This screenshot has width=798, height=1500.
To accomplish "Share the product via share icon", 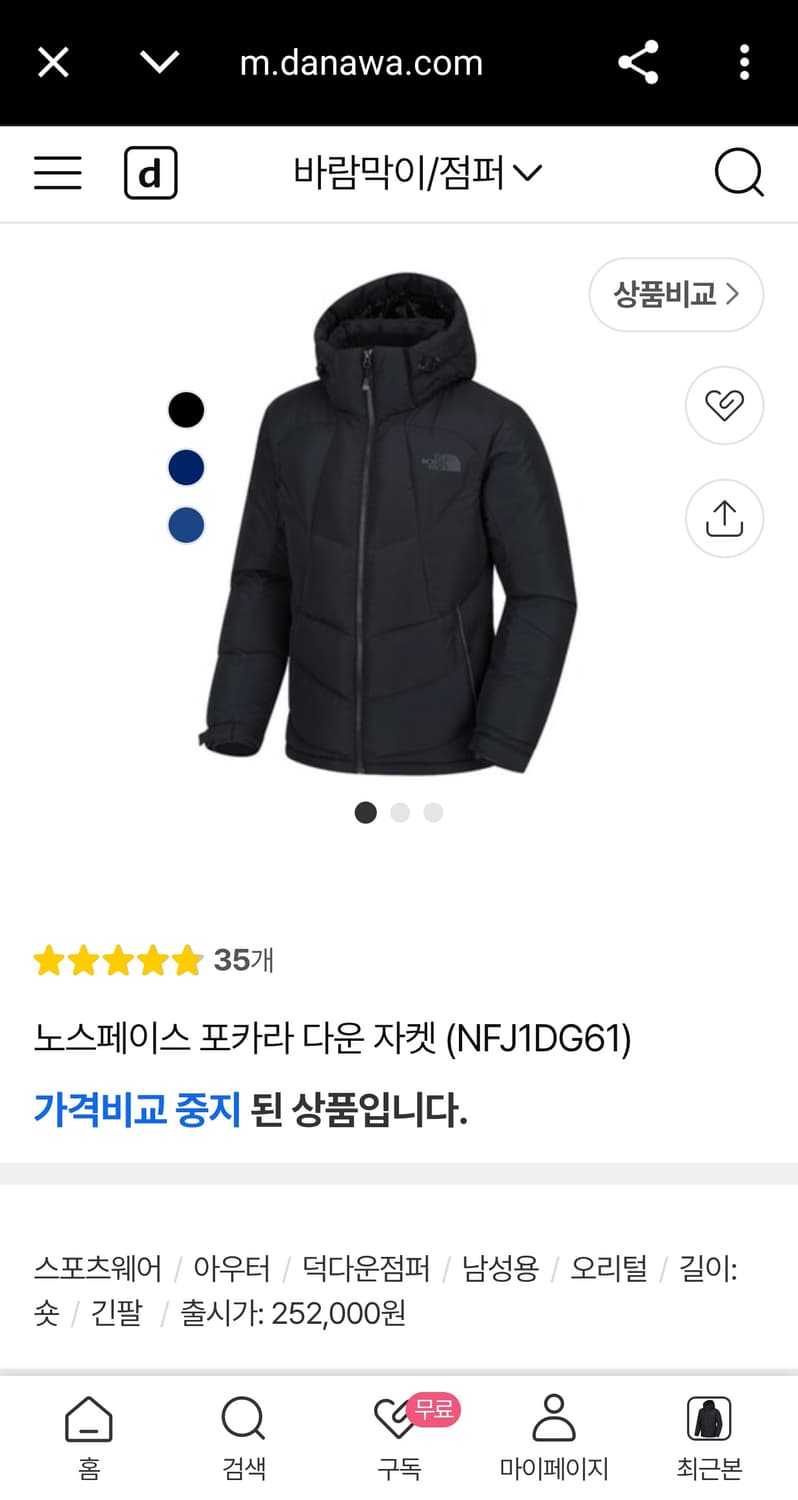I will (x=638, y=62).
